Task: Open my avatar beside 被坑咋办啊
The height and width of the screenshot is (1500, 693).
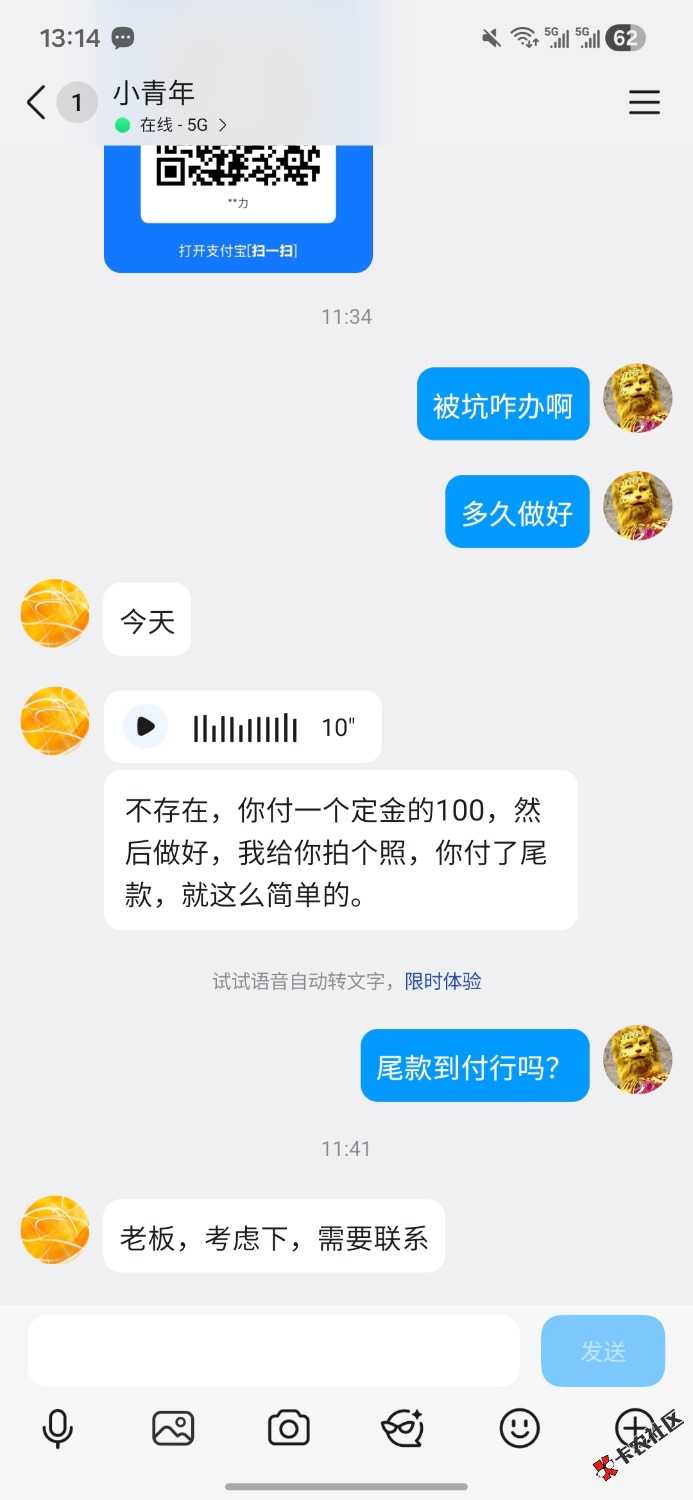Action: pyautogui.click(x=637, y=398)
